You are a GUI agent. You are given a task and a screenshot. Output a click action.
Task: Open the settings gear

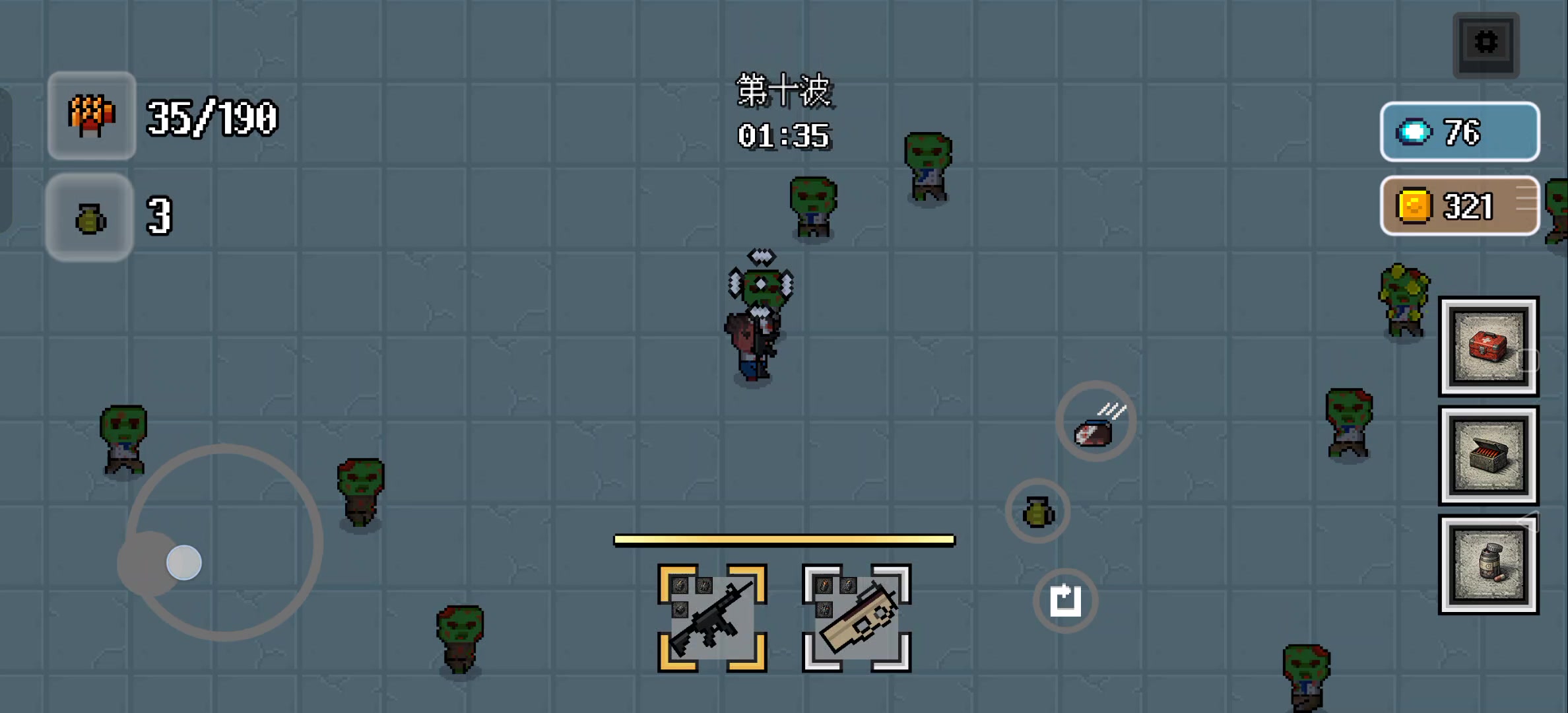click(x=1486, y=44)
